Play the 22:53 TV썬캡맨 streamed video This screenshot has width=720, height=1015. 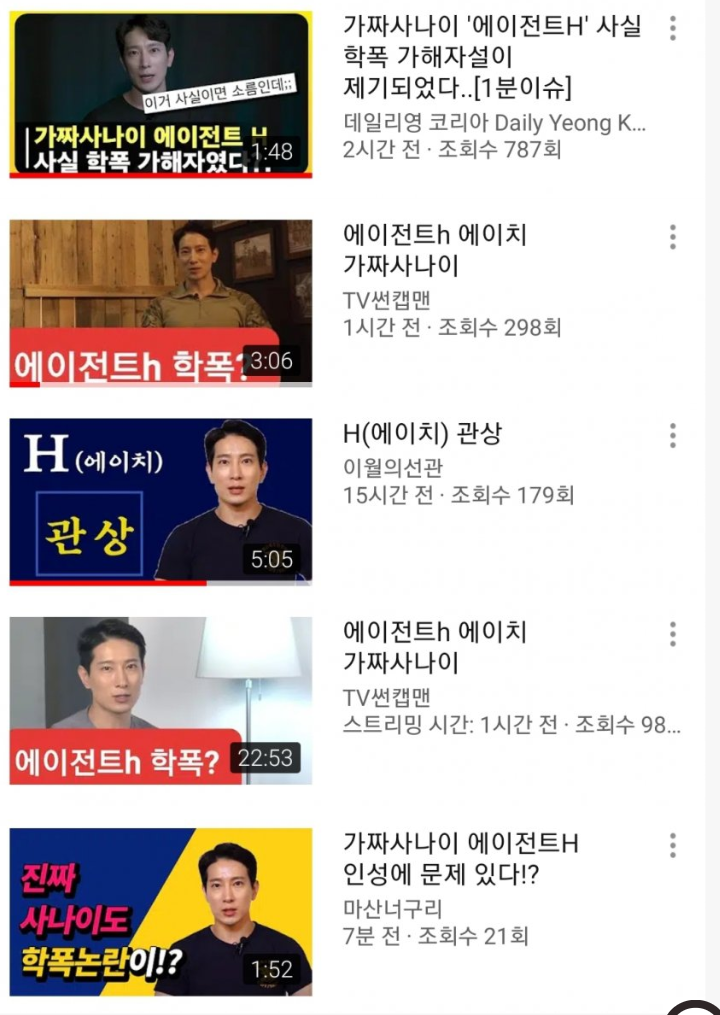161,700
